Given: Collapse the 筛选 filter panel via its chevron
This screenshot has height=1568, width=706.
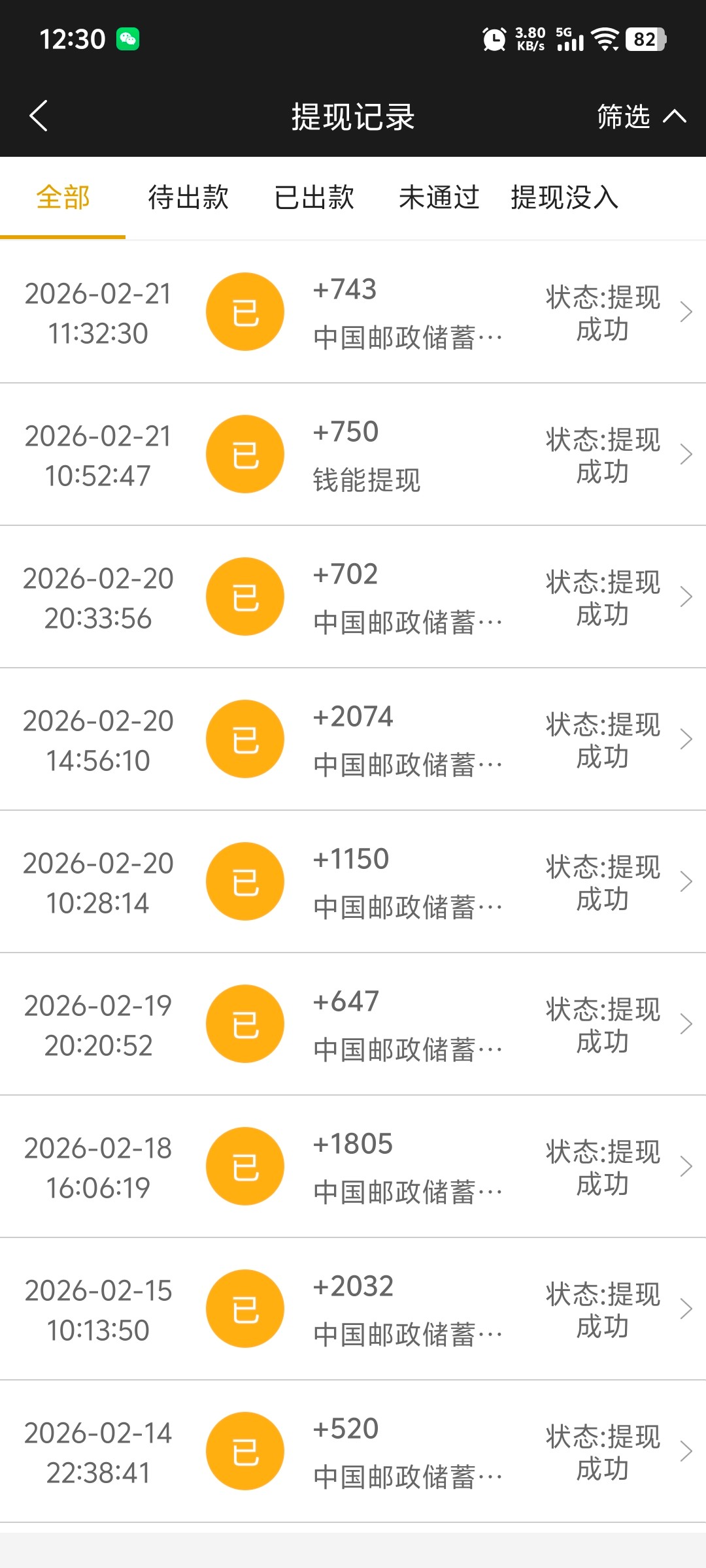Looking at the screenshot, I should [675, 116].
